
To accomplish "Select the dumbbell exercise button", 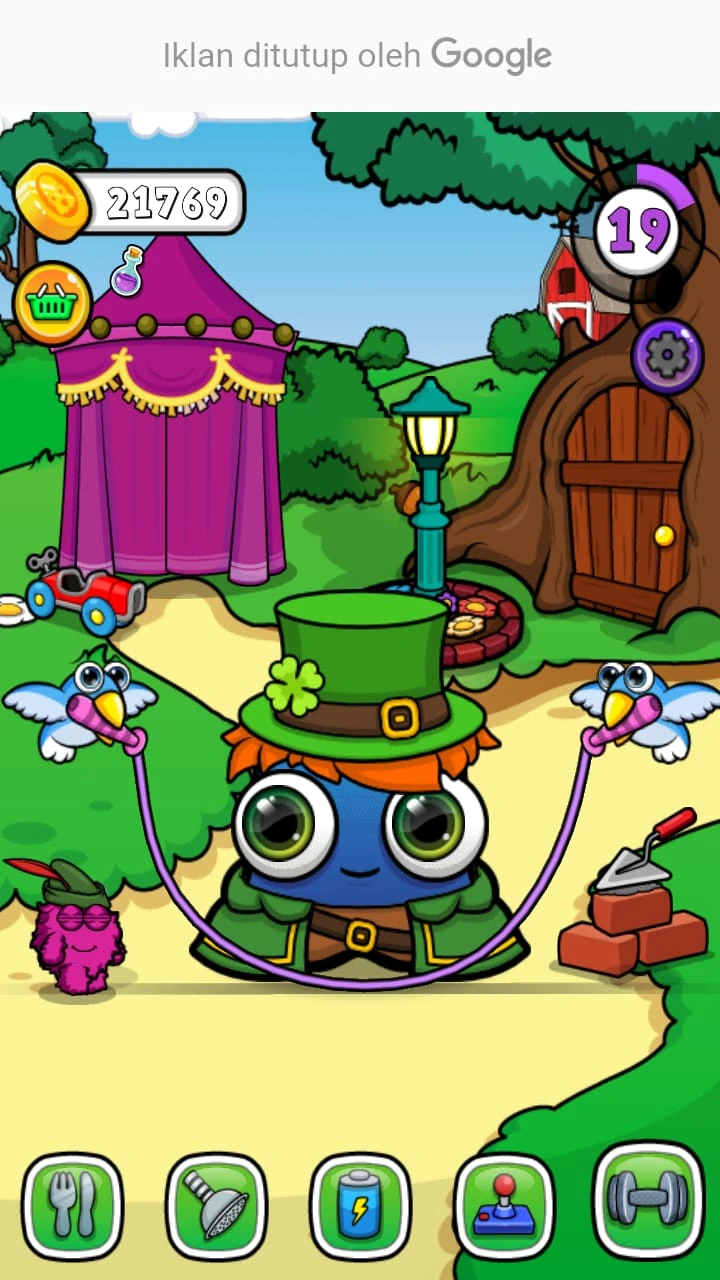I will pos(648,1199).
